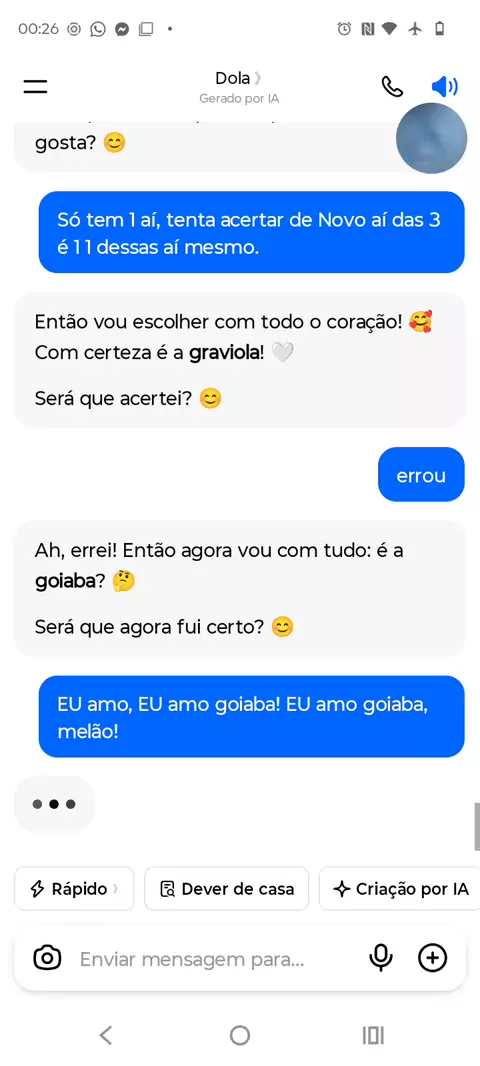
Task: Open the plus attachments menu
Action: 432,959
